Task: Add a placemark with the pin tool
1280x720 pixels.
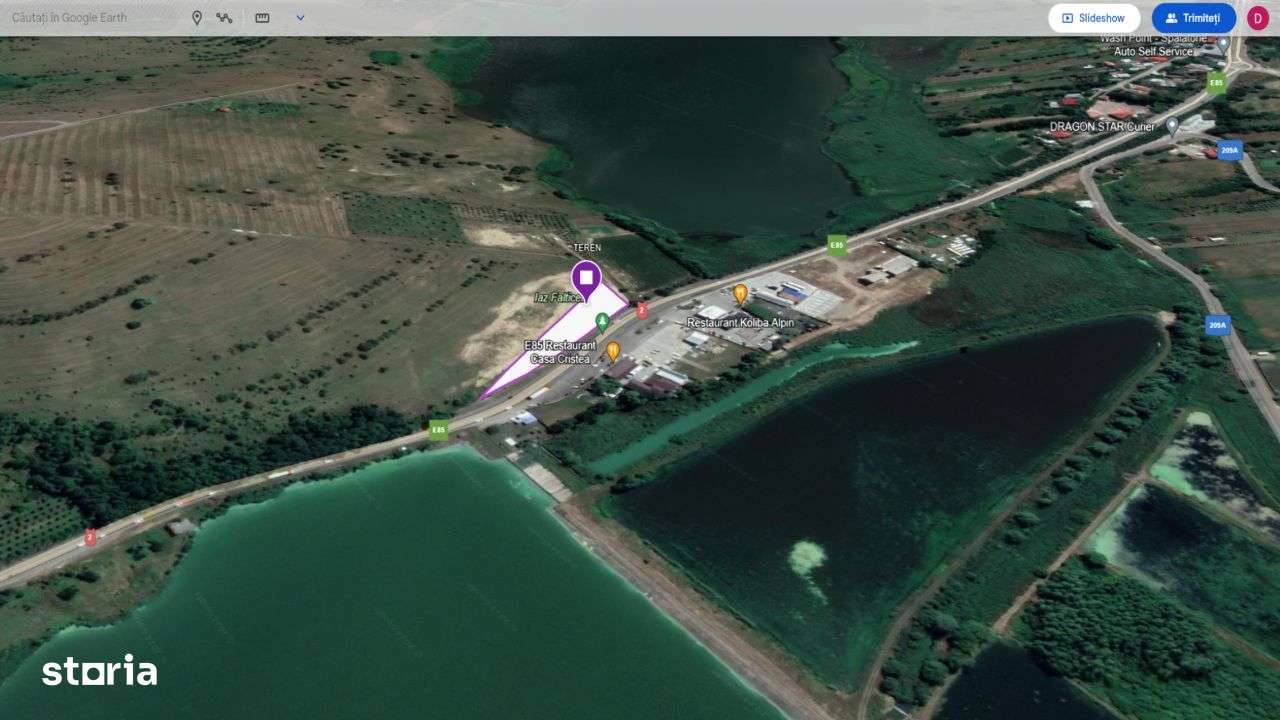Action: 197,18
